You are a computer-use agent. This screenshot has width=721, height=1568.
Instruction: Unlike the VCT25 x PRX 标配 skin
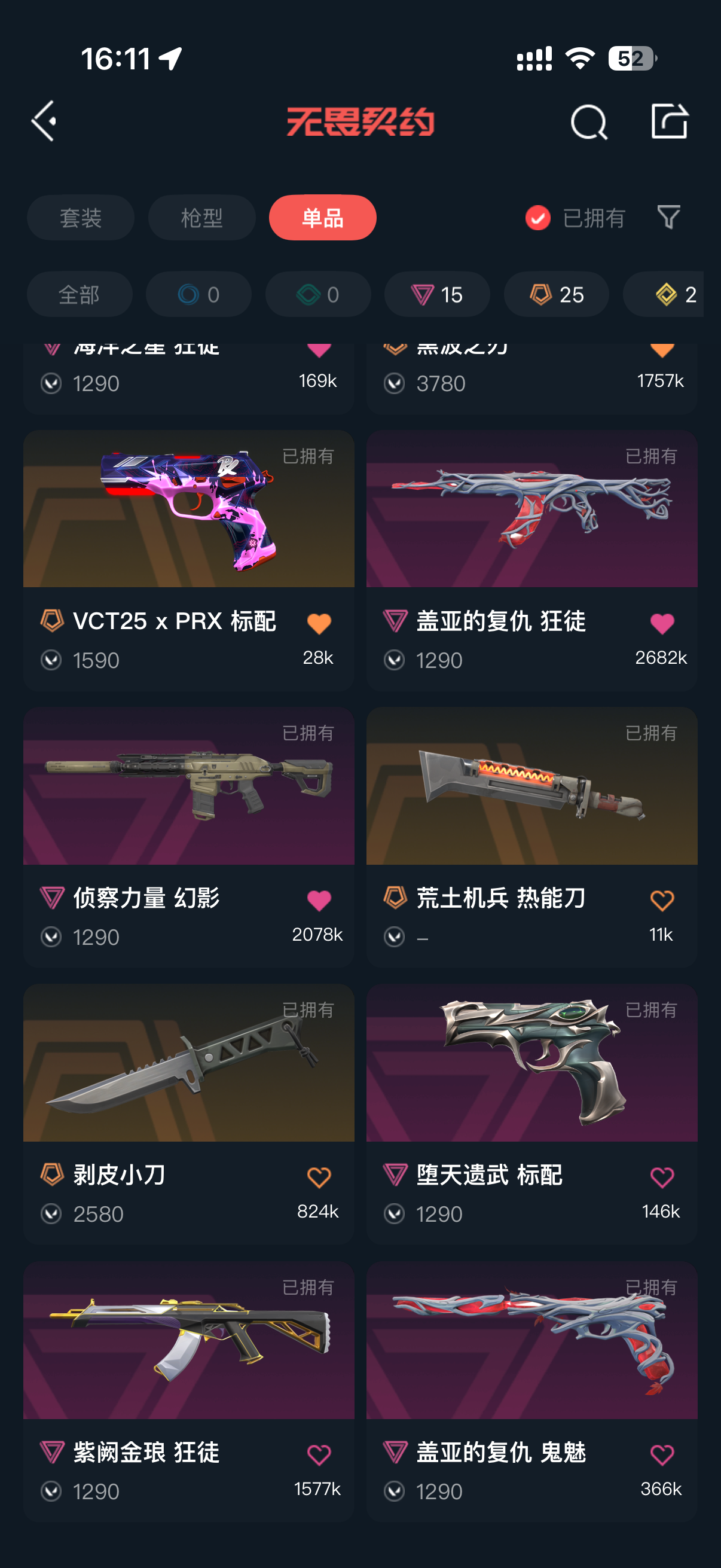(x=319, y=623)
